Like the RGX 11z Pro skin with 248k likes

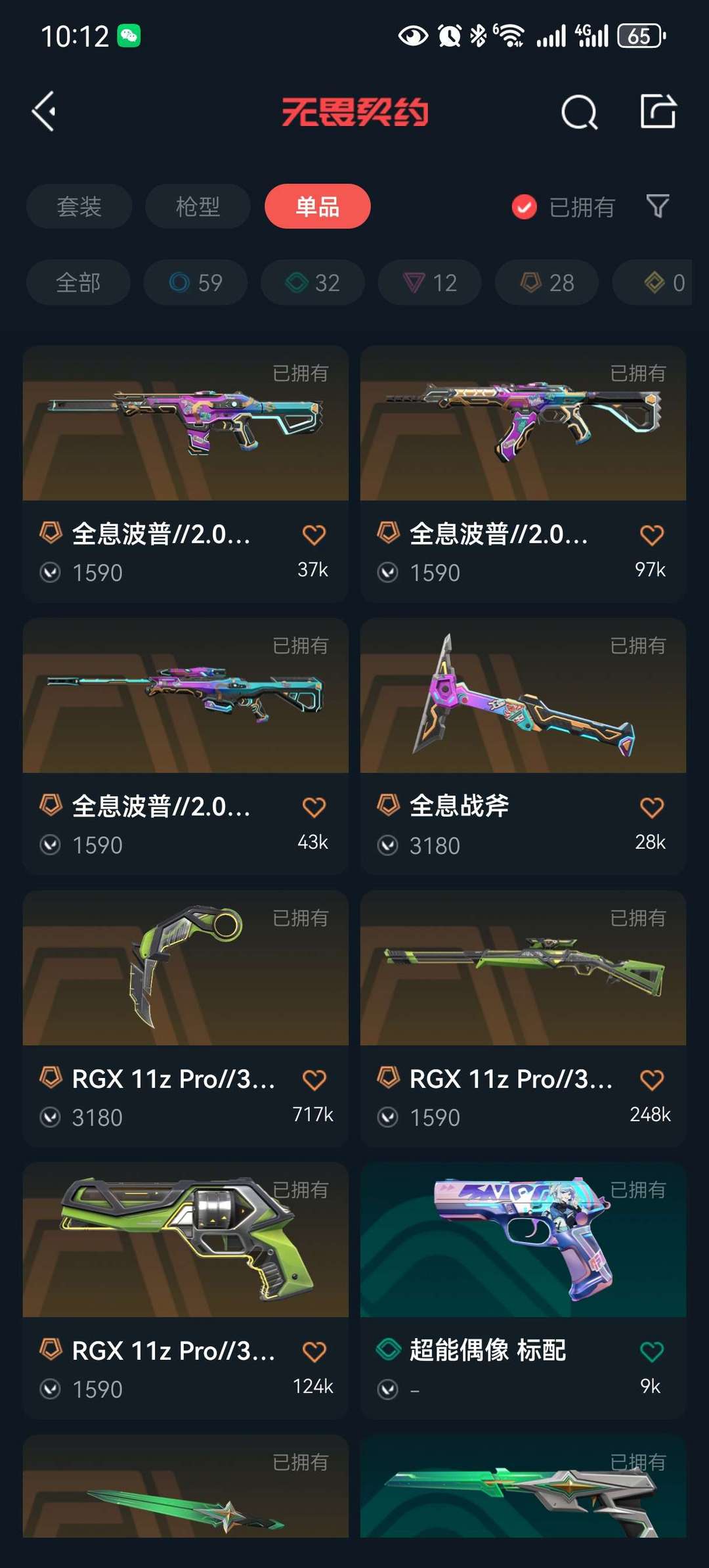point(651,1079)
